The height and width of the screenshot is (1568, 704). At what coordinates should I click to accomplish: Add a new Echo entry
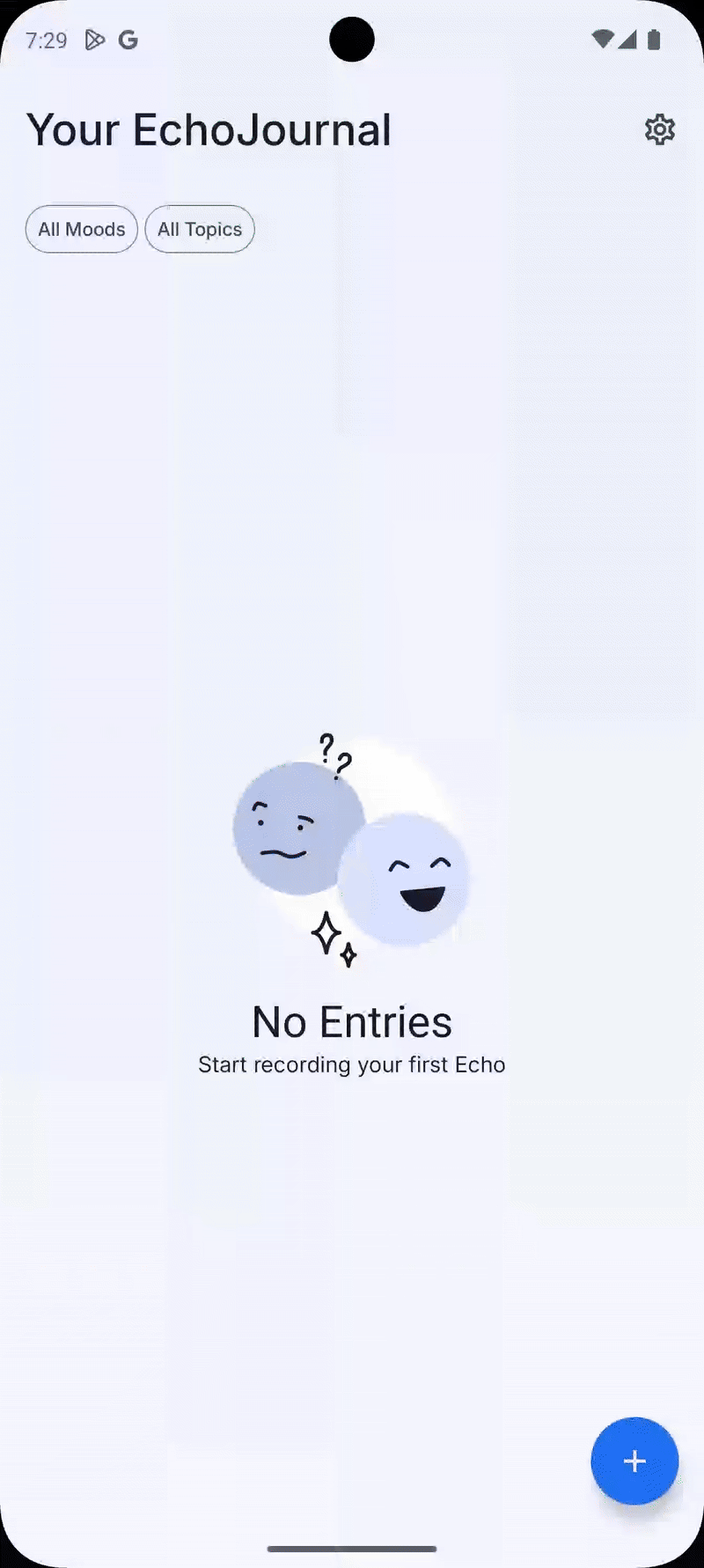[634, 1461]
